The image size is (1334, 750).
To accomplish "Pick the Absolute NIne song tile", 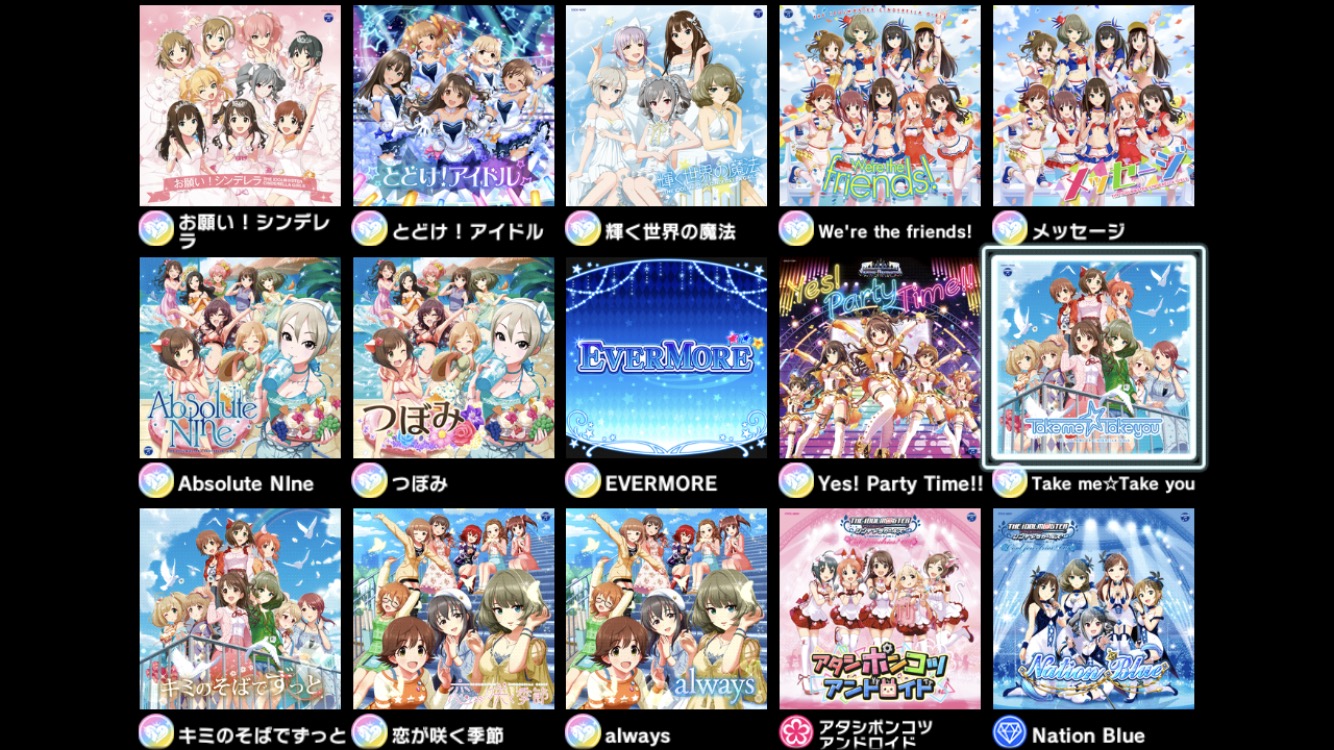I will point(240,358).
